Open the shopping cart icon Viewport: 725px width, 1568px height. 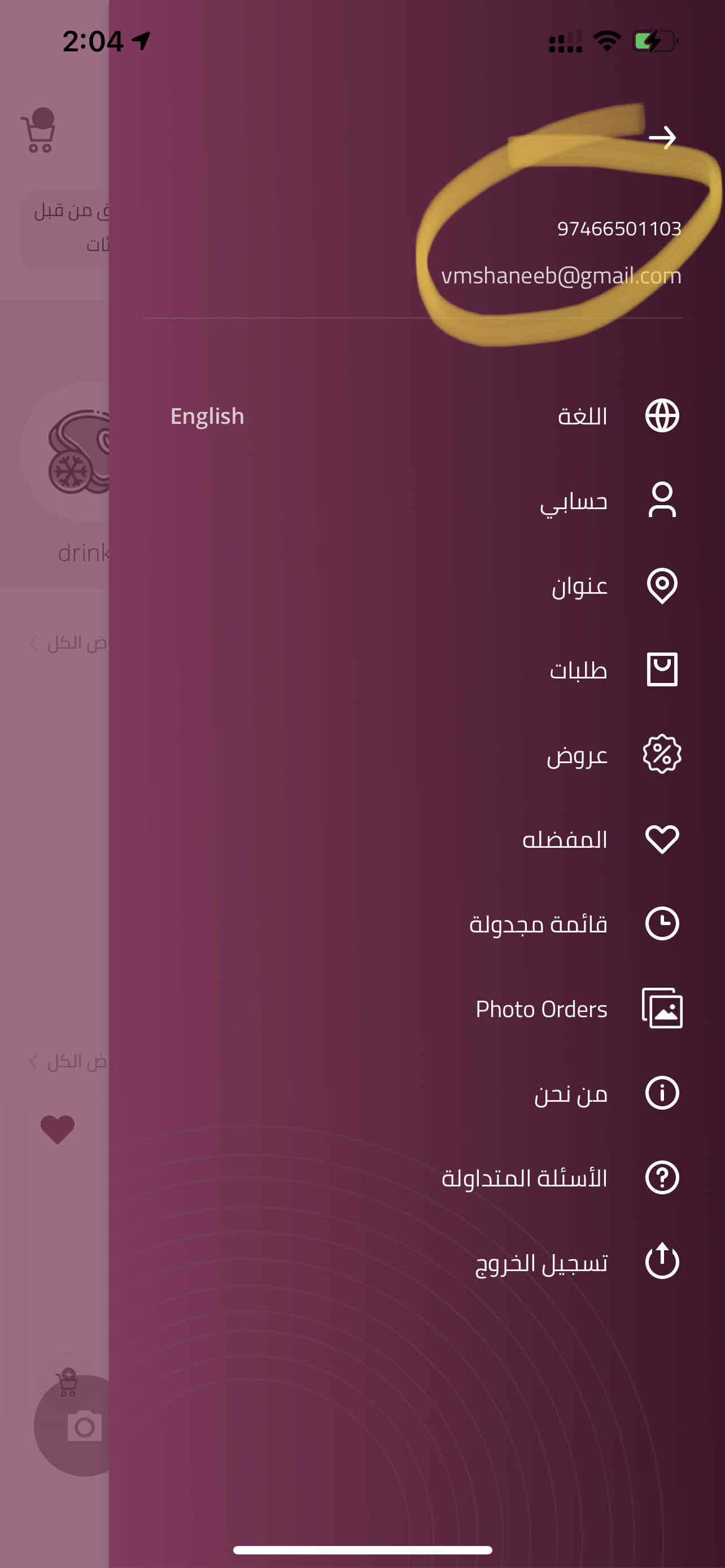(39, 130)
